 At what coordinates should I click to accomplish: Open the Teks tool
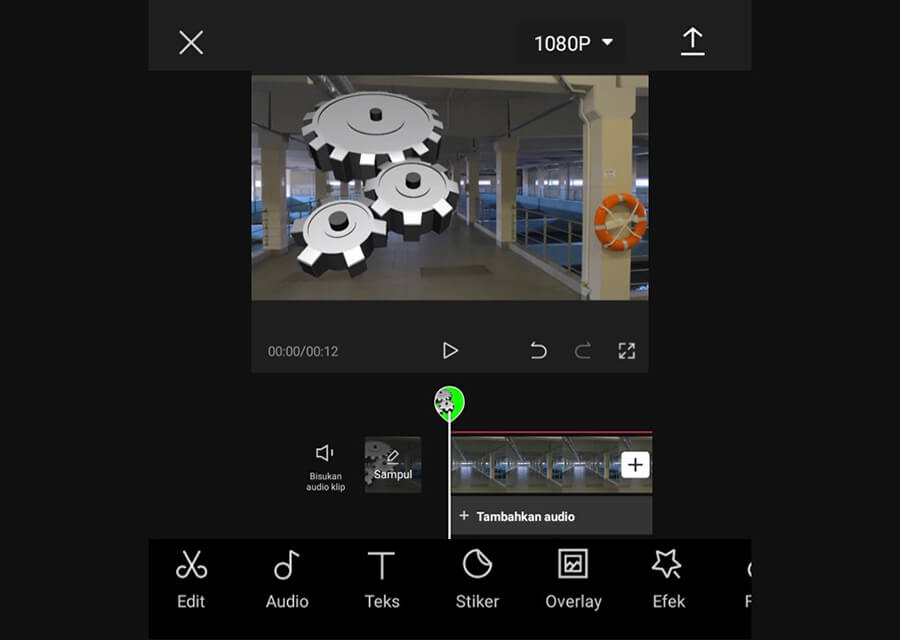pos(381,579)
